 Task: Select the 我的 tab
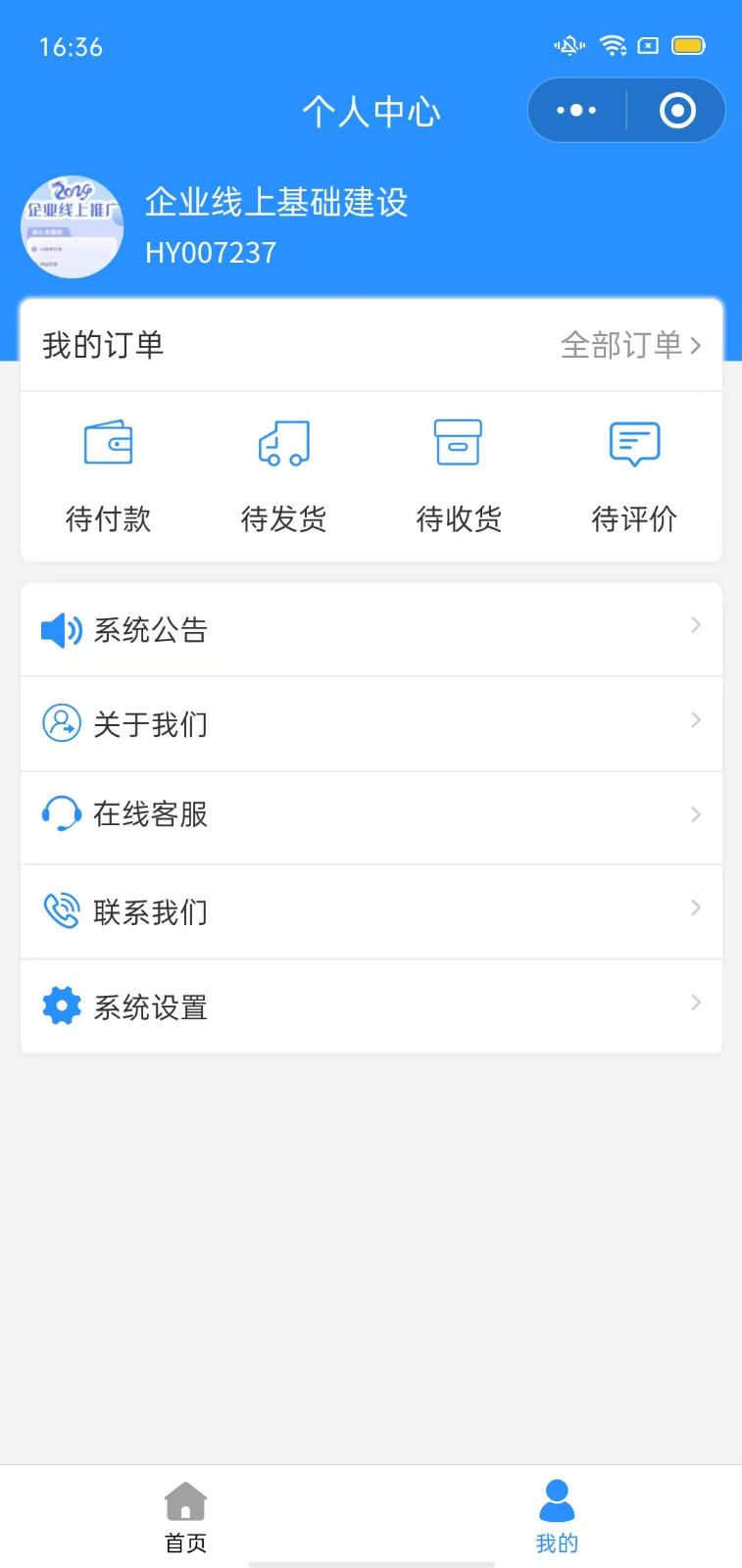tap(557, 1517)
